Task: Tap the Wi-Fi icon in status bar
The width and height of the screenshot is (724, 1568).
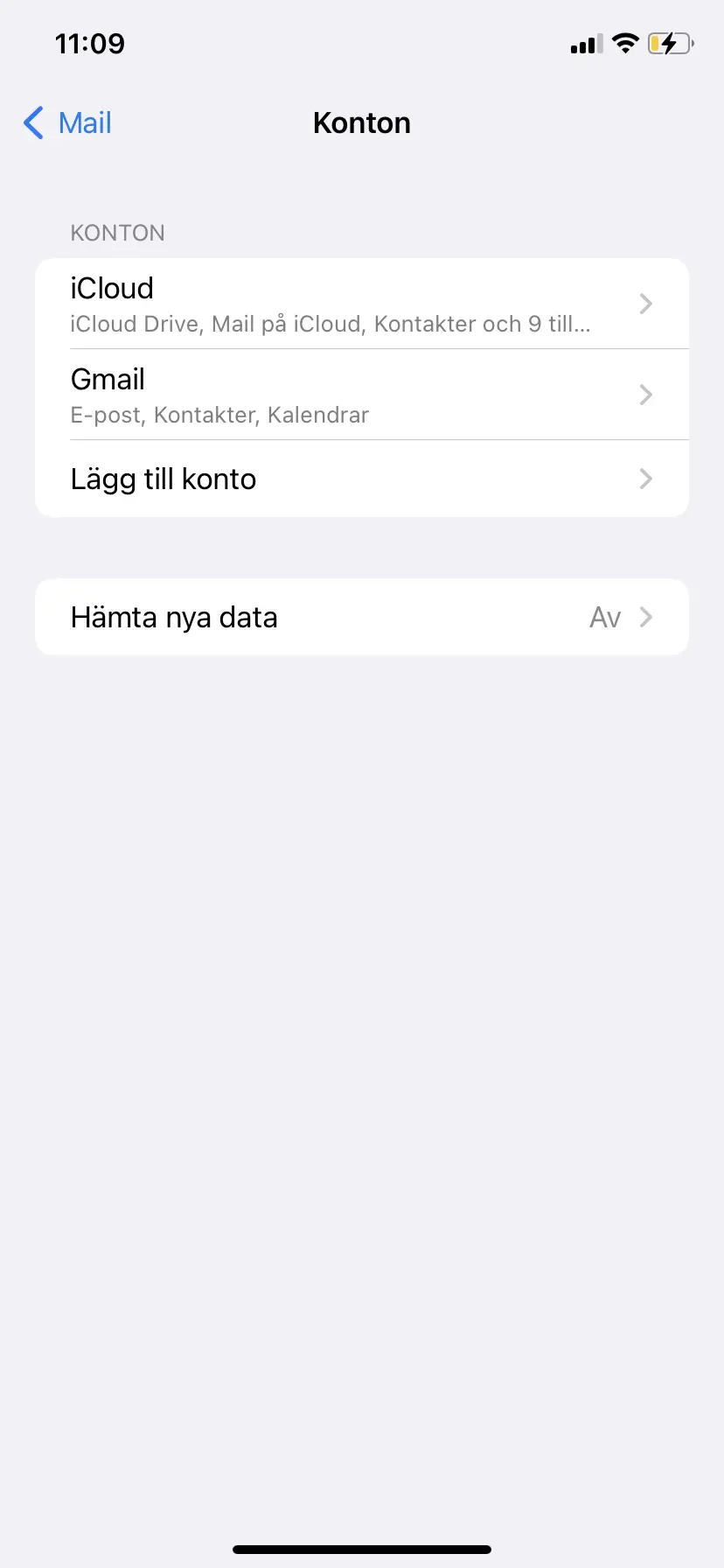Action: pos(626,43)
